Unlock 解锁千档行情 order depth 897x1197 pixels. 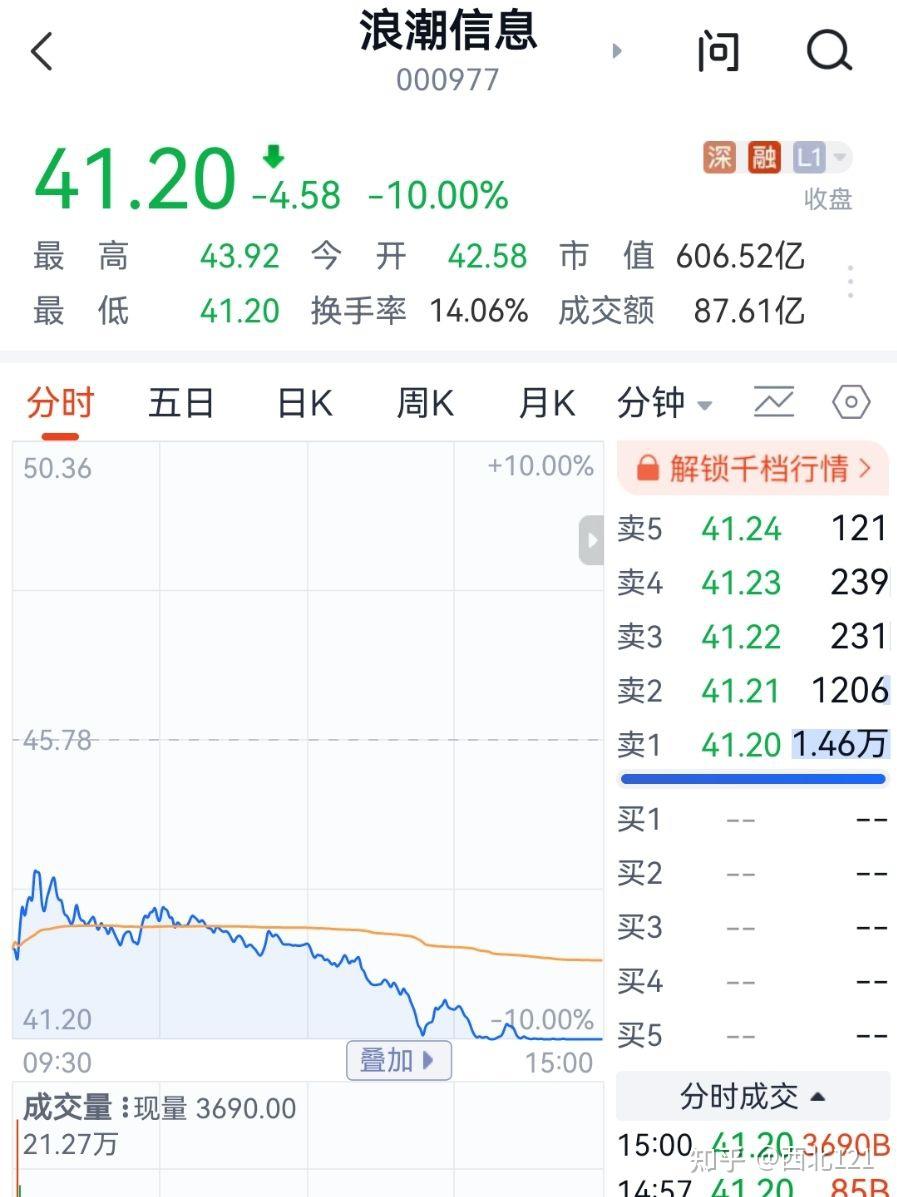coord(753,468)
